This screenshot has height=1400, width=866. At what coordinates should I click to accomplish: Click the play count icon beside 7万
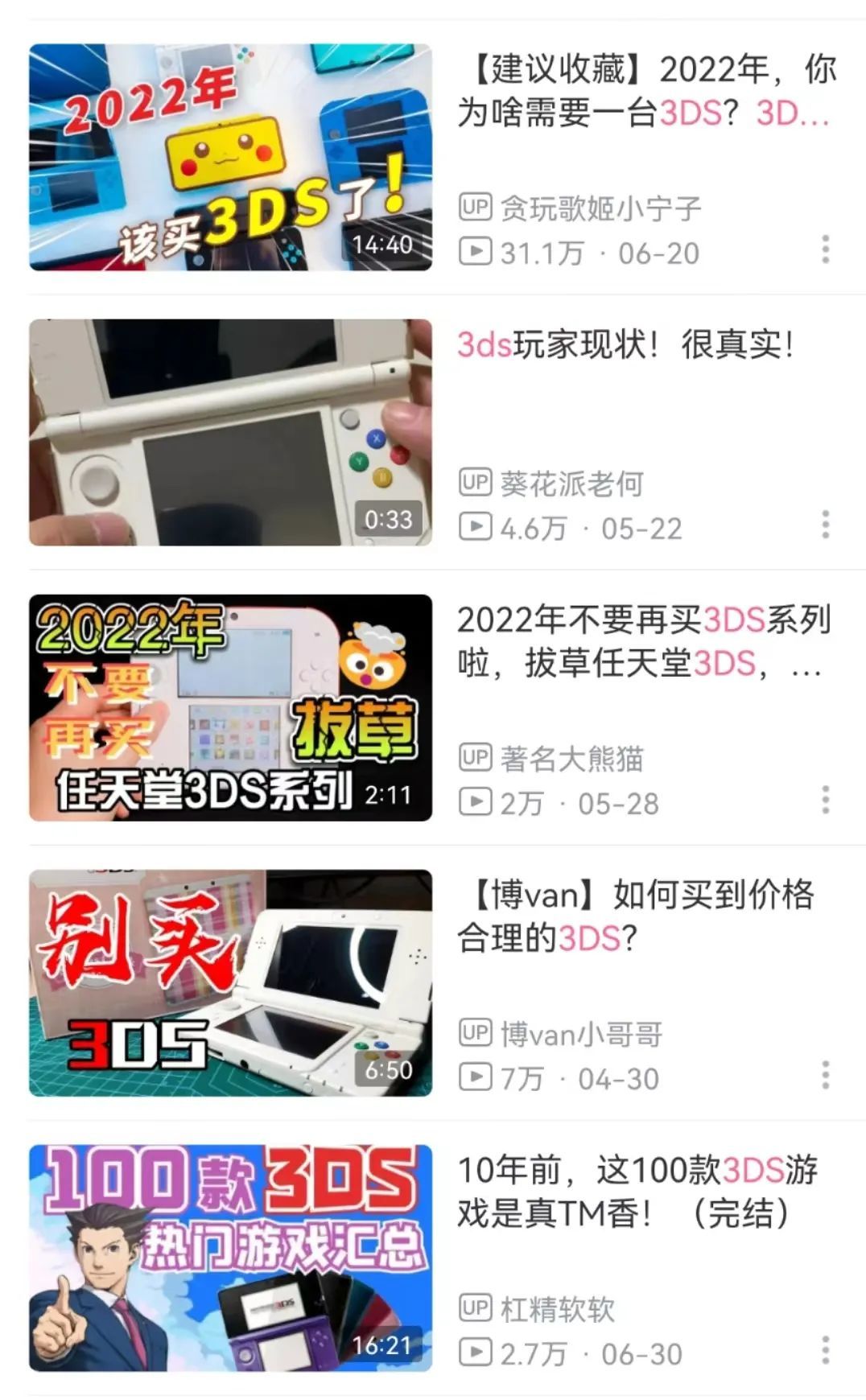476,1077
